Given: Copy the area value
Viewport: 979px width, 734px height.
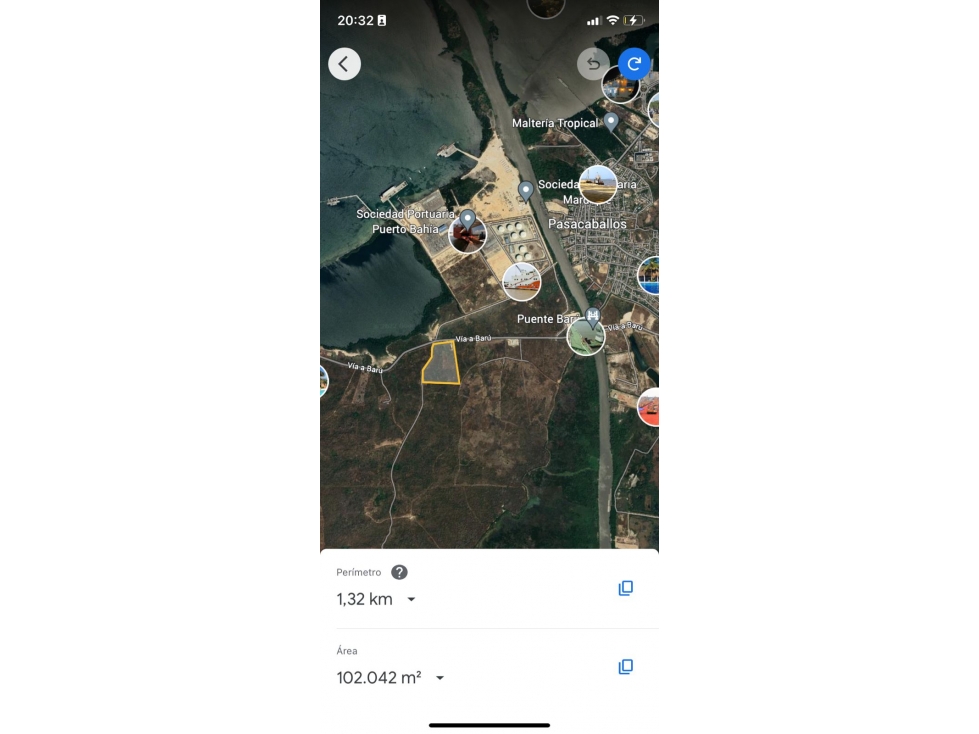Looking at the screenshot, I should point(625,667).
